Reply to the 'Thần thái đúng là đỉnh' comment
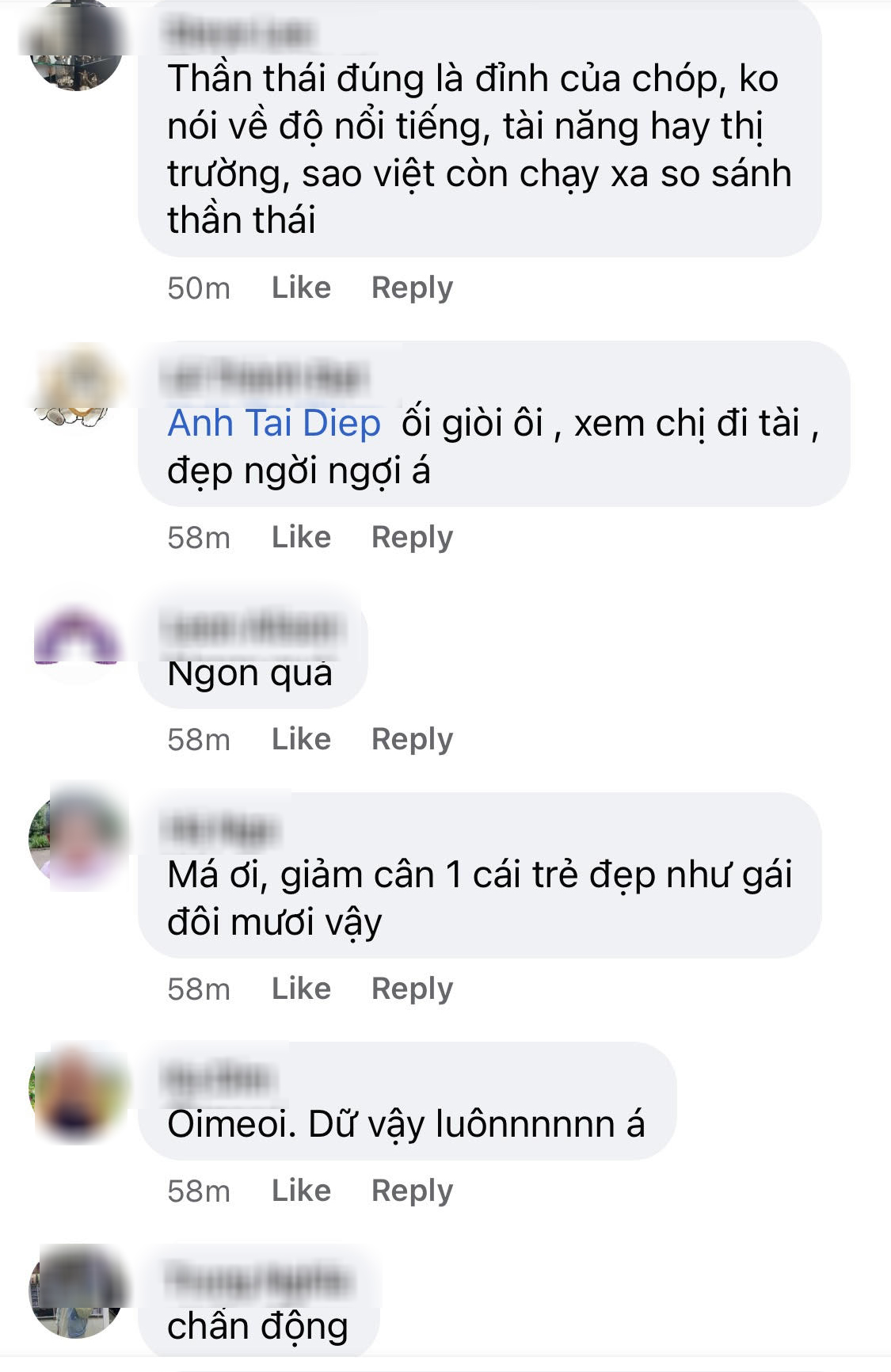Screen dimensions: 891x1372 pos(412,288)
